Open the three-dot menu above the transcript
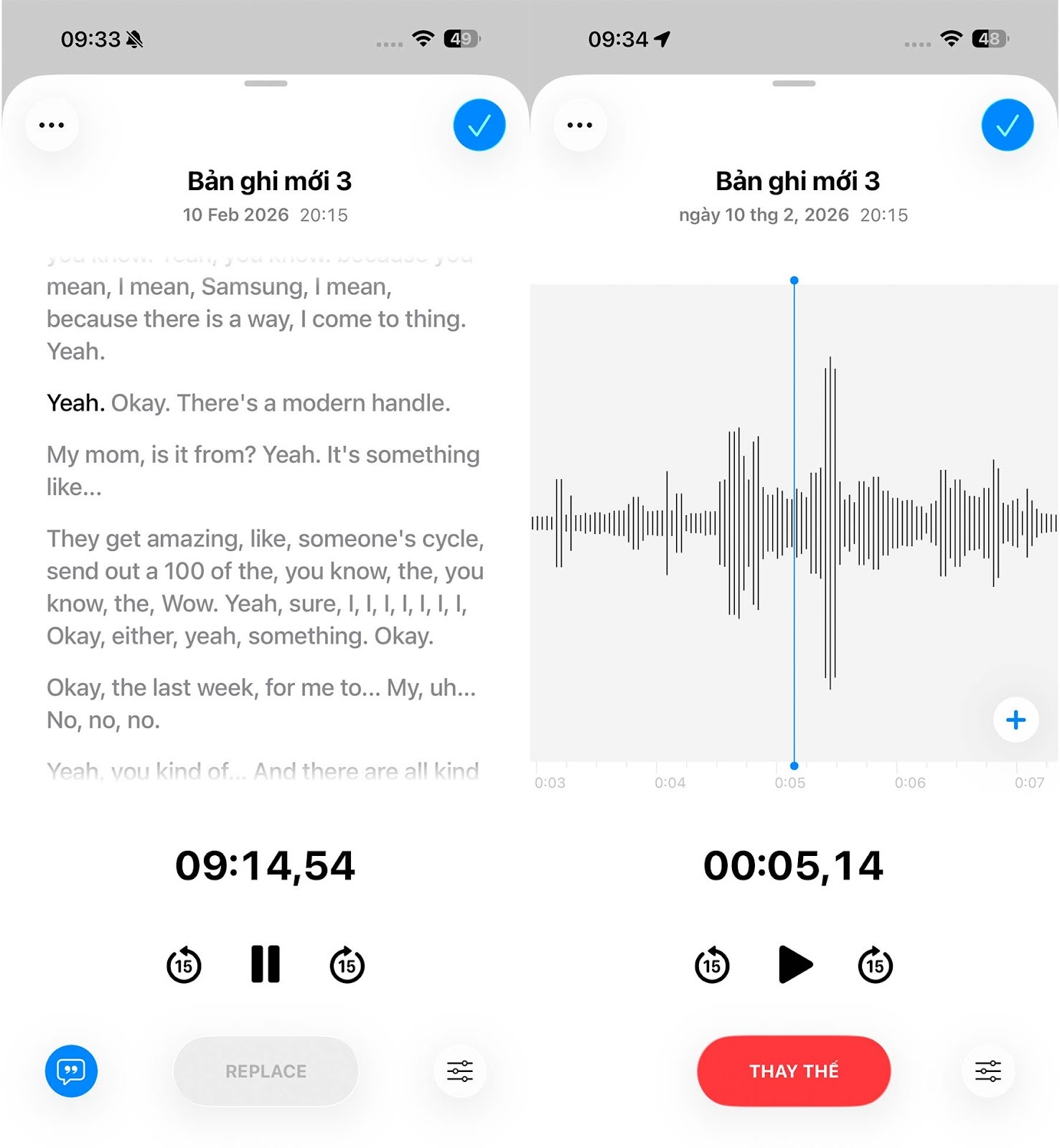1060x1148 pixels. 52,125
